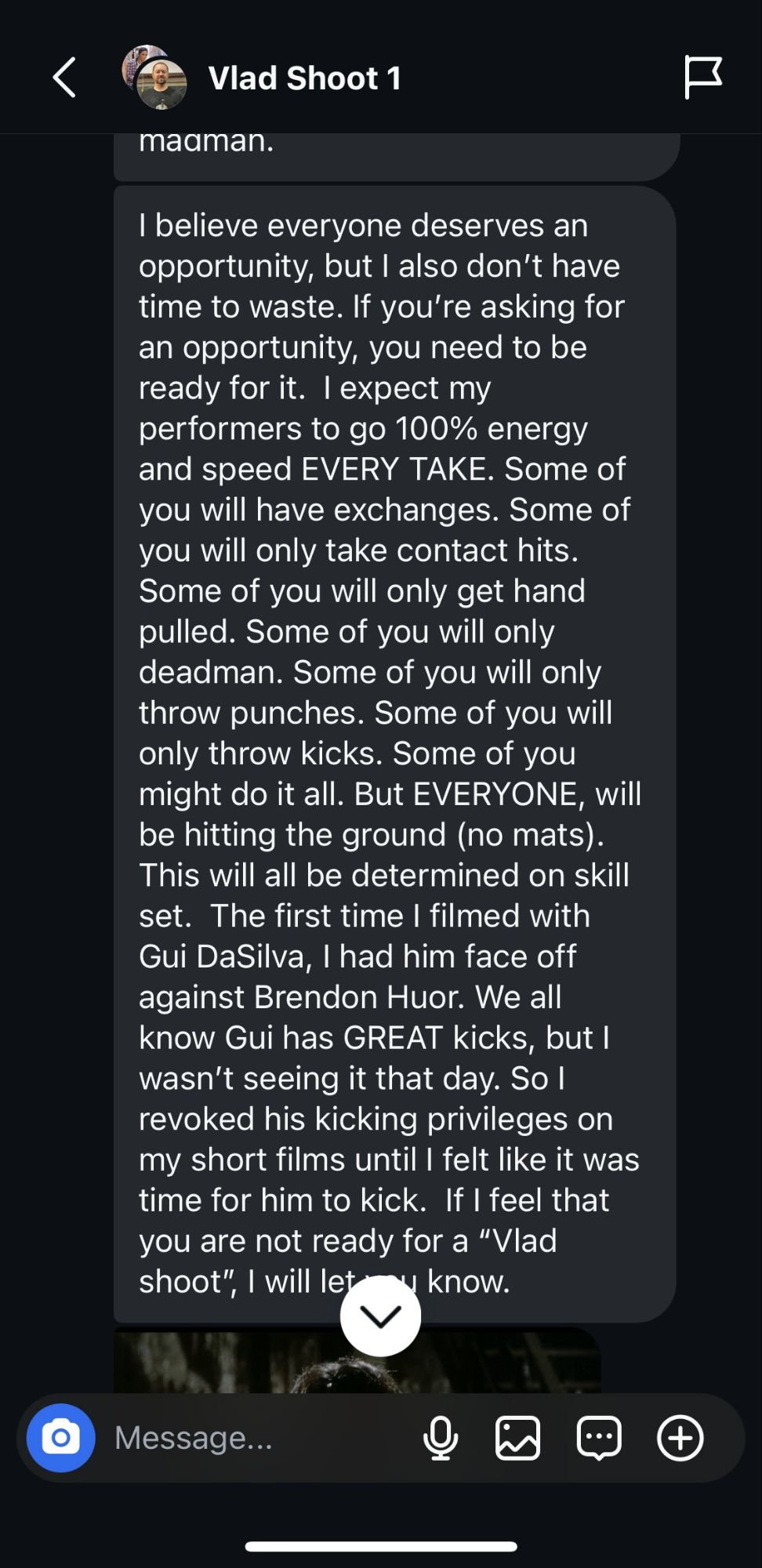762x1568 pixels.
Task: Open the camera from the message bar
Action: tap(61, 1438)
